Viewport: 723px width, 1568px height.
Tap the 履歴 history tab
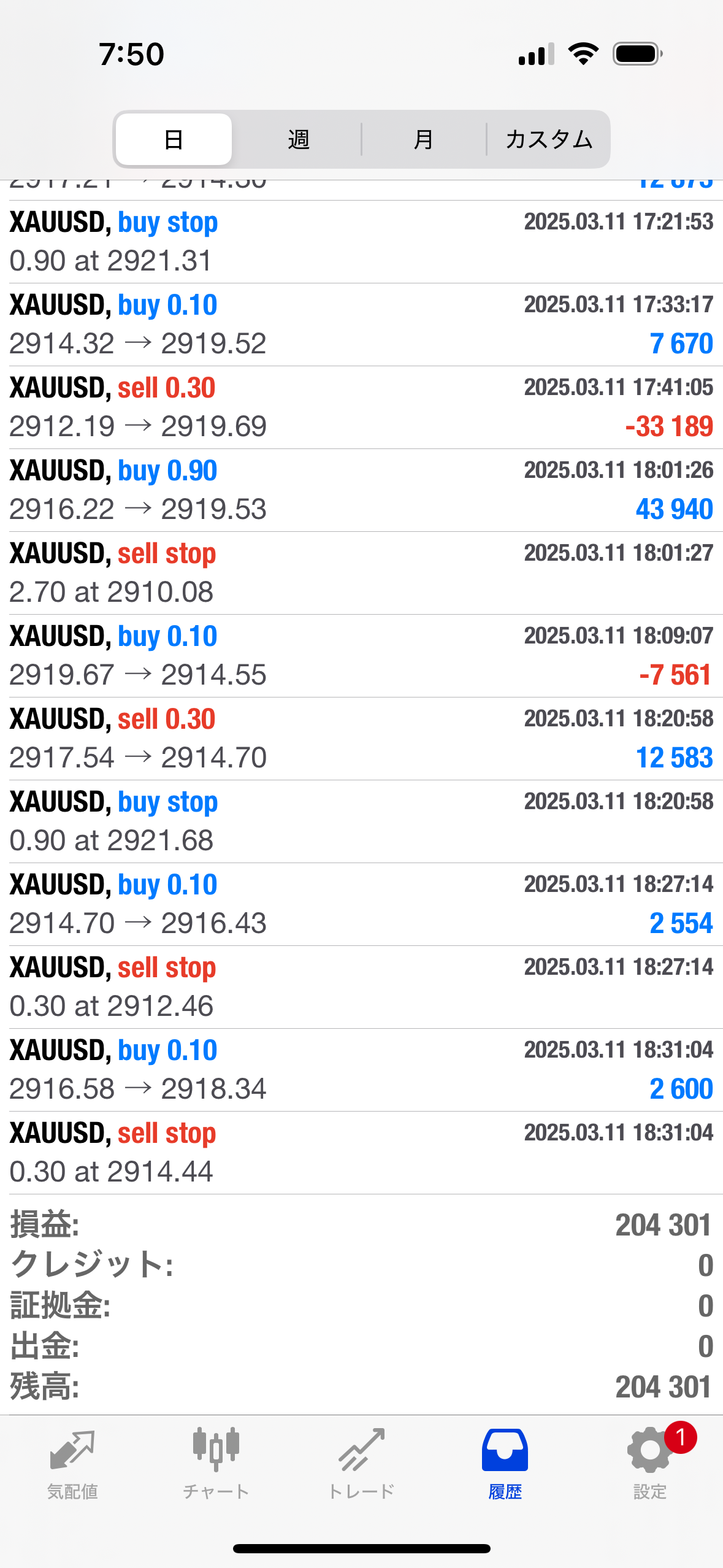(505, 1464)
